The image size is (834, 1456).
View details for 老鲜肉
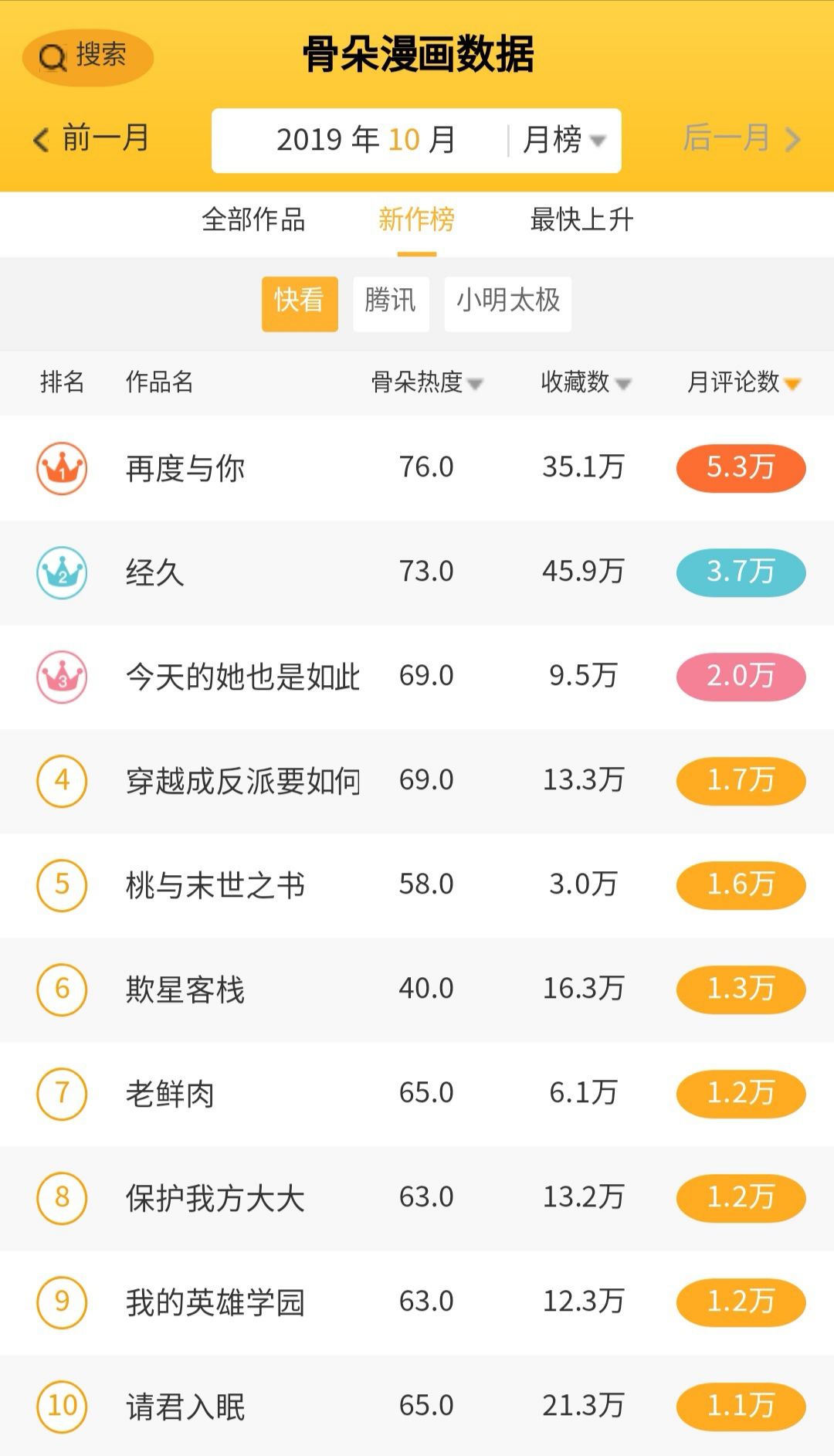click(x=170, y=1094)
